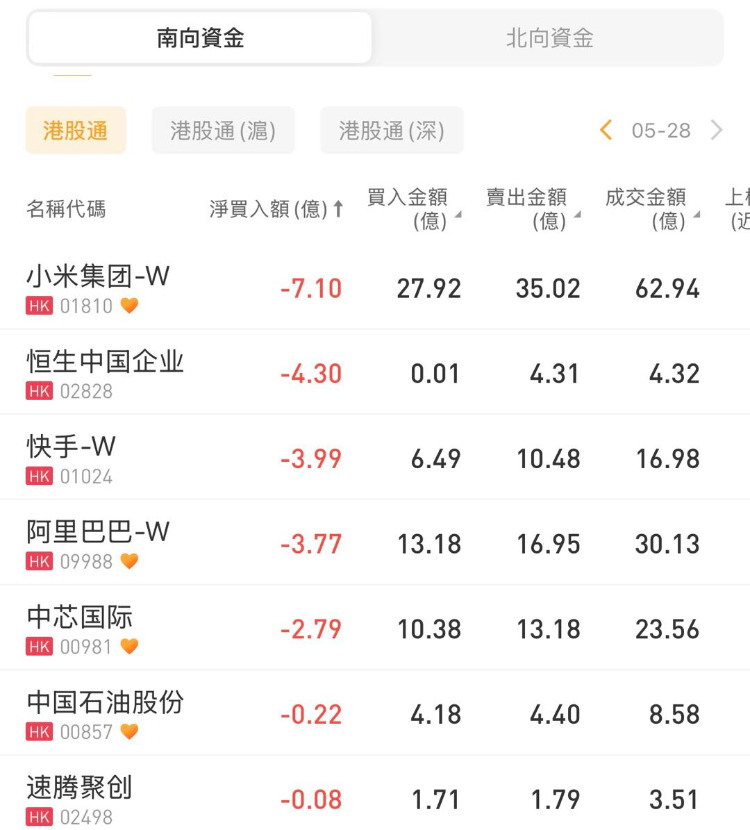The image size is (750, 830).
Task: Switch to the 北向資金 tab
Action: coord(549,39)
